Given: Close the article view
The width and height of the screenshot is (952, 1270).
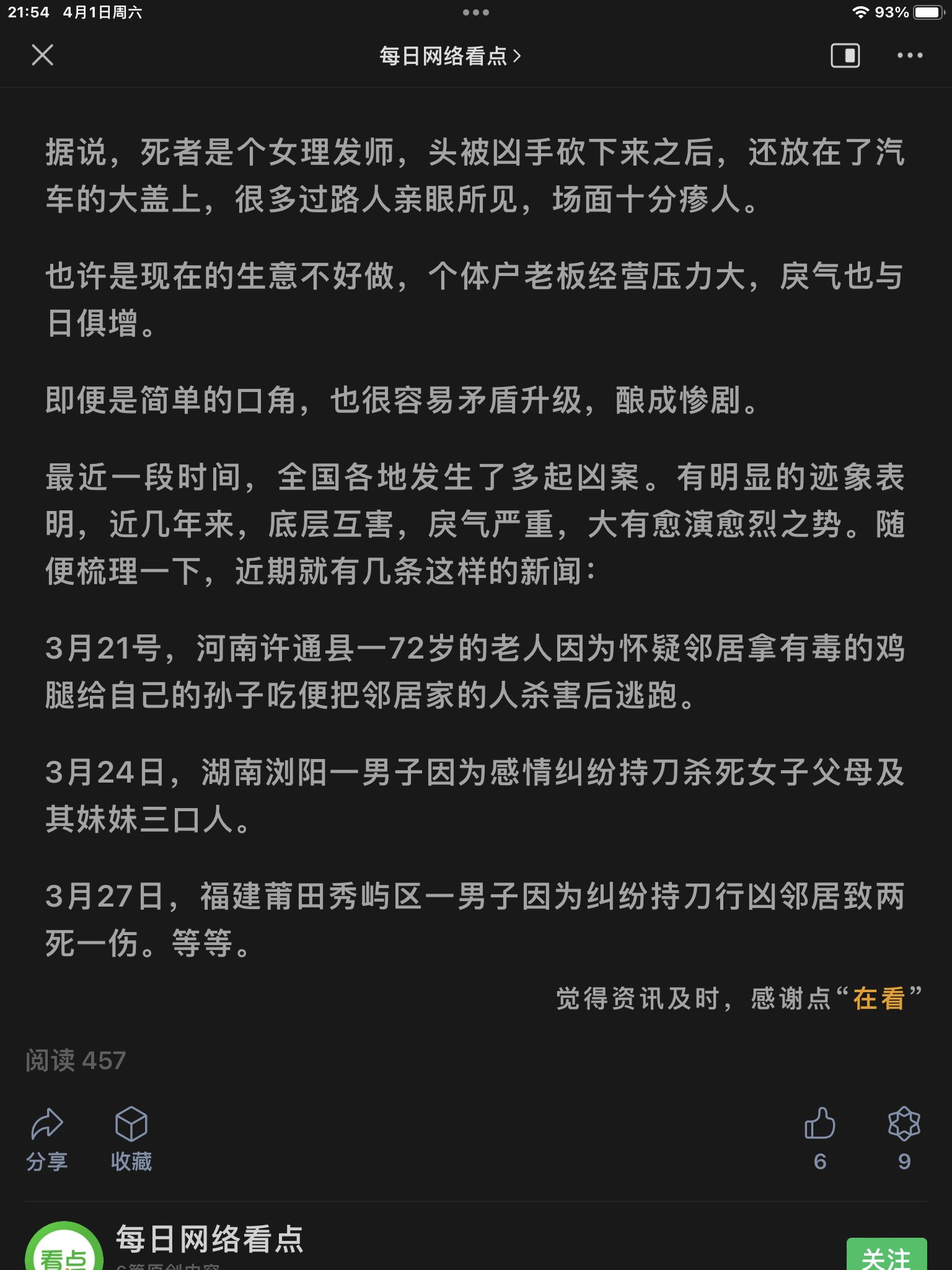Looking at the screenshot, I should (42, 55).
